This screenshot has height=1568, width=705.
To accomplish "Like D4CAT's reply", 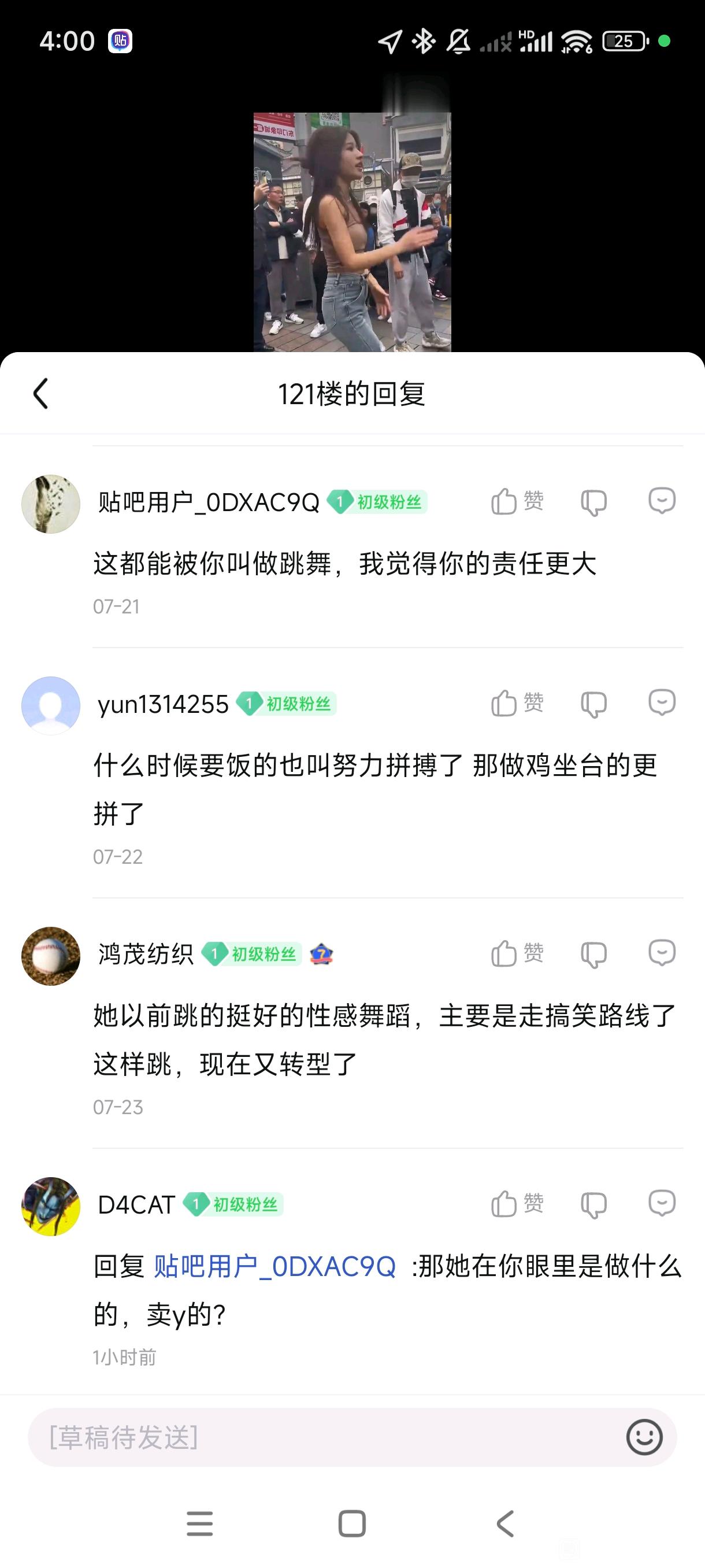I will (517, 1204).
